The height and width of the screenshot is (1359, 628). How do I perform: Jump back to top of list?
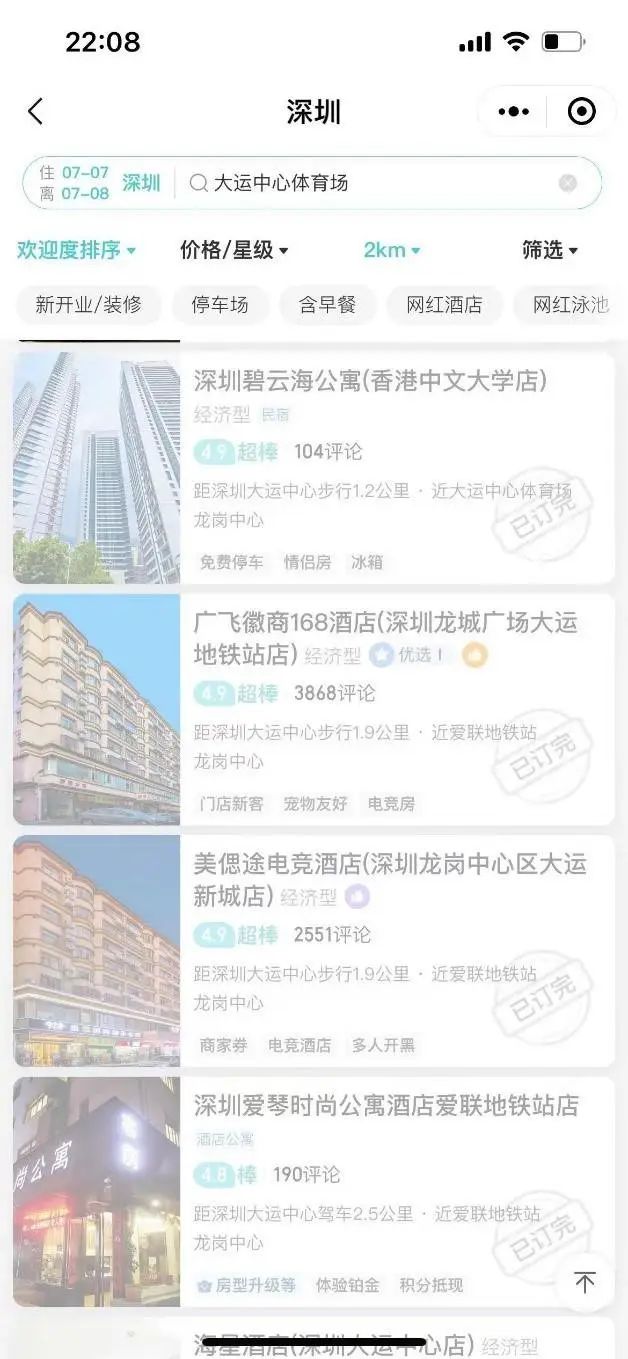click(x=585, y=1283)
